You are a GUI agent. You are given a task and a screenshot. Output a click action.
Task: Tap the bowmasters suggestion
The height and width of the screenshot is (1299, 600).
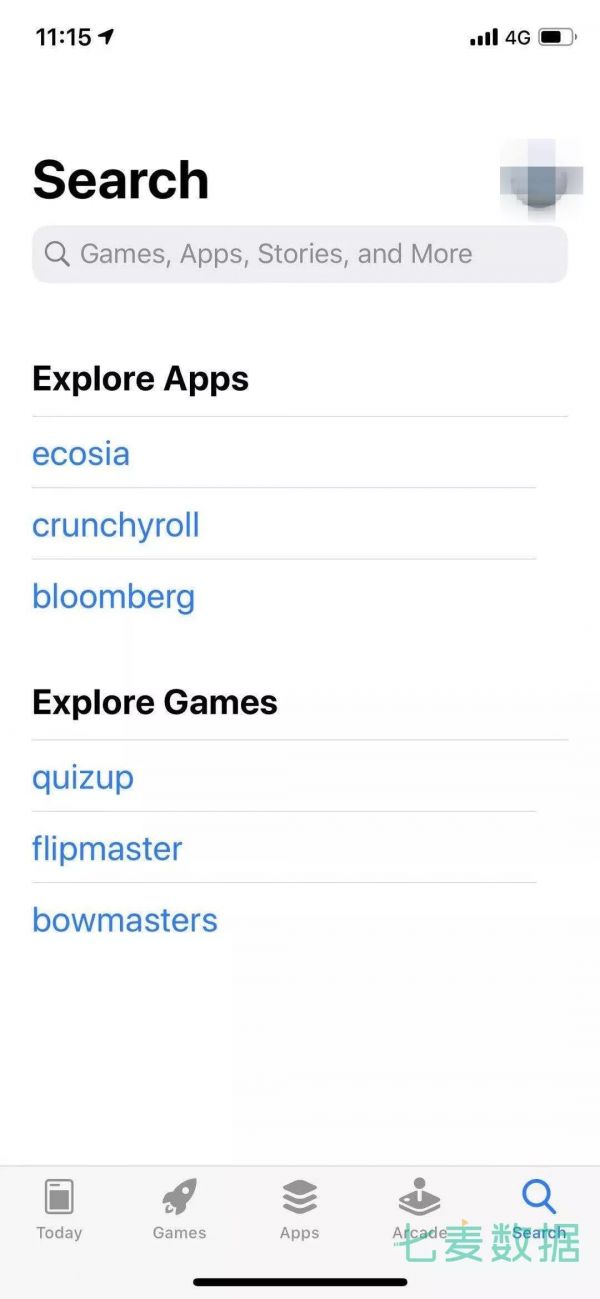pyautogui.click(x=125, y=920)
